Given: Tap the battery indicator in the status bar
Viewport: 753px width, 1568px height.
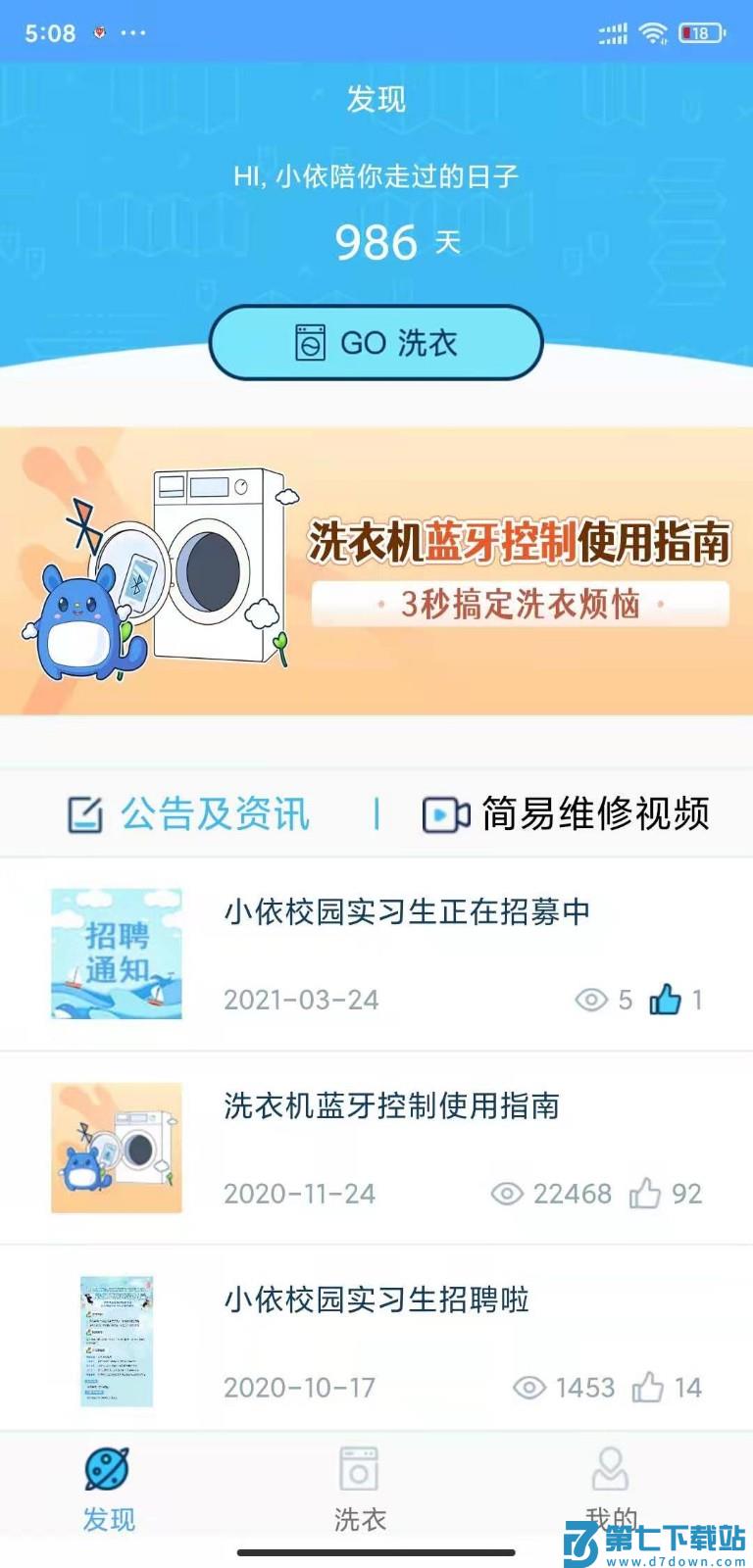Looking at the screenshot, I should point(700,32).
